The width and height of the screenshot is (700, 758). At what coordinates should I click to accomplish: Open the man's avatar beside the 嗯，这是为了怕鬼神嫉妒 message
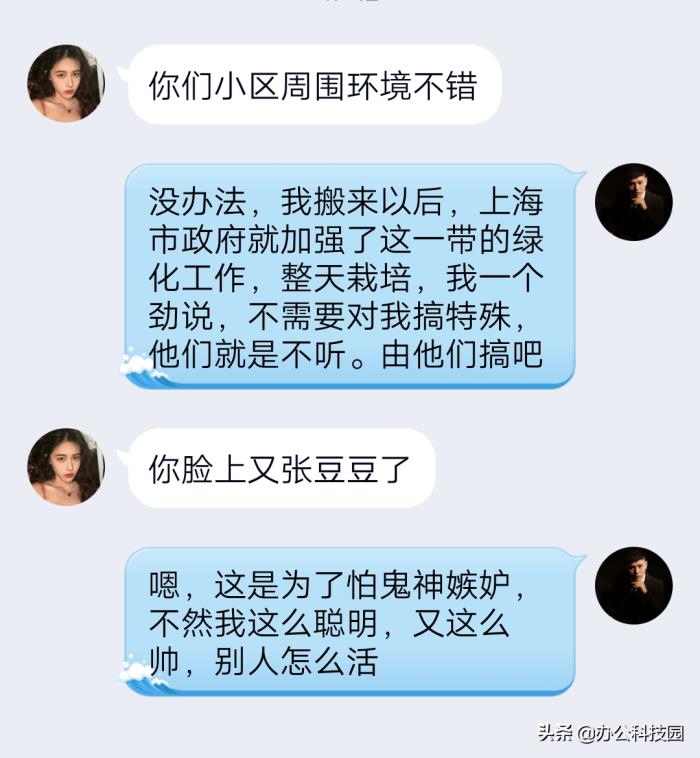coord(633,585)
